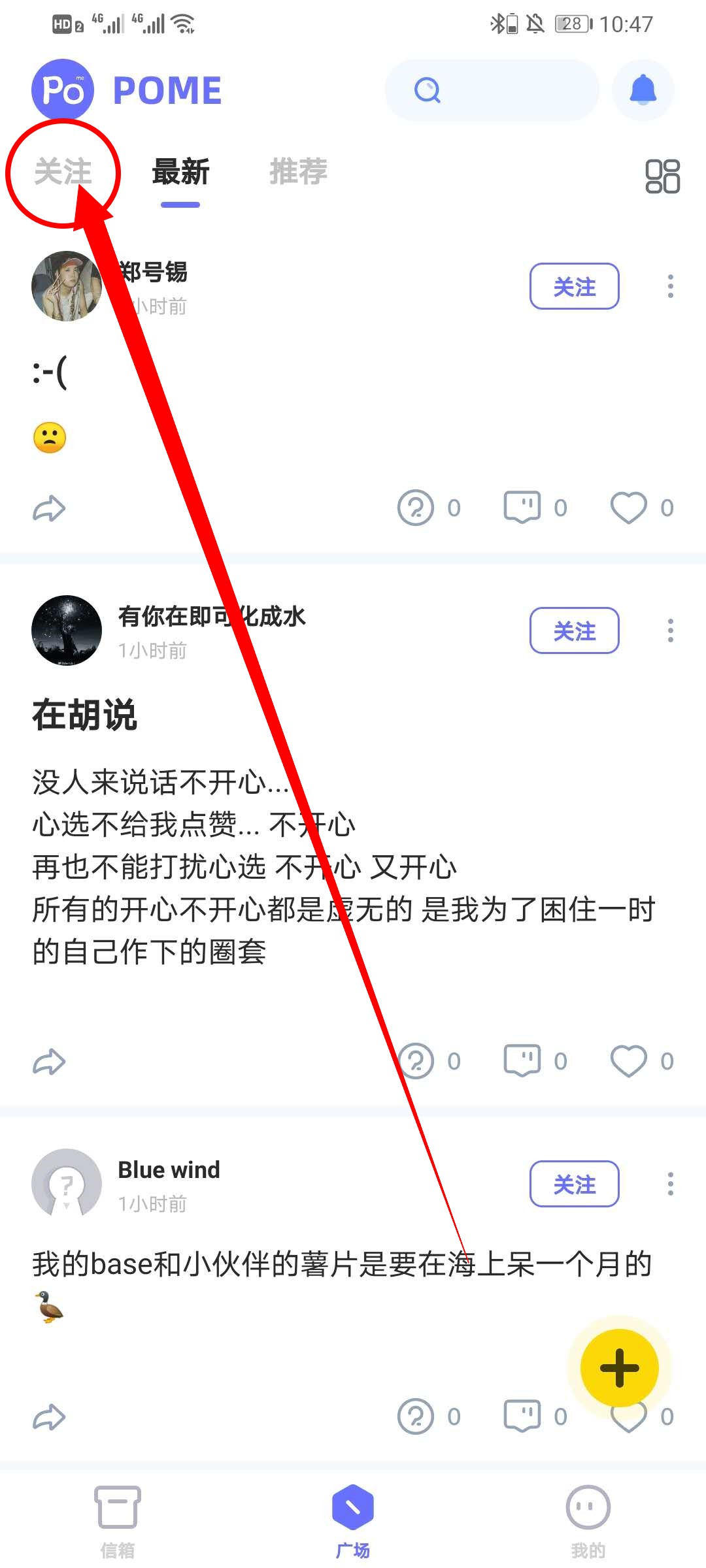Screen dimensions: 706x1568
Task: Open the 我的 tab
Action: [588, 1521]
